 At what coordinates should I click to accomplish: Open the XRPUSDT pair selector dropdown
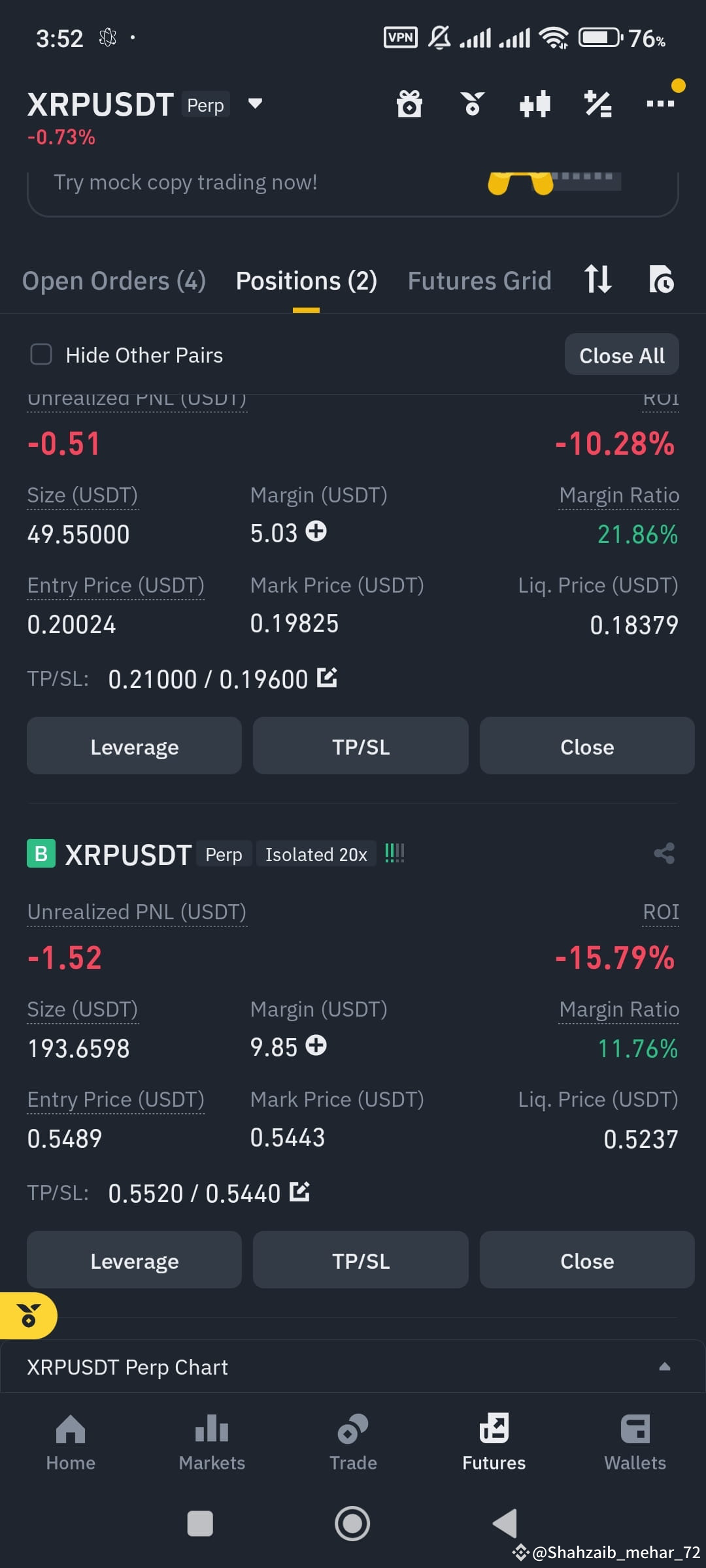tap(254, 103)
